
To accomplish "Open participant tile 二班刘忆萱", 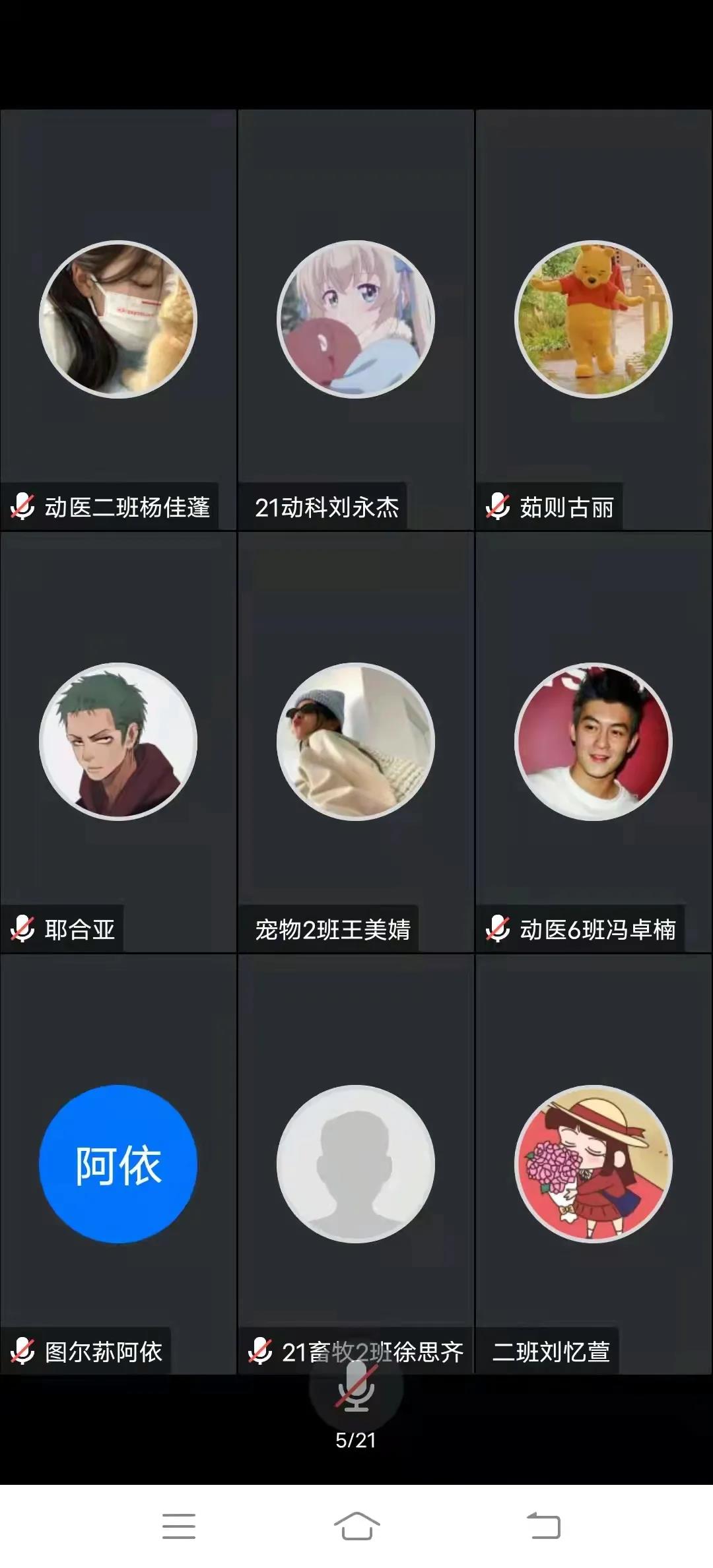I will (594, 1164).
